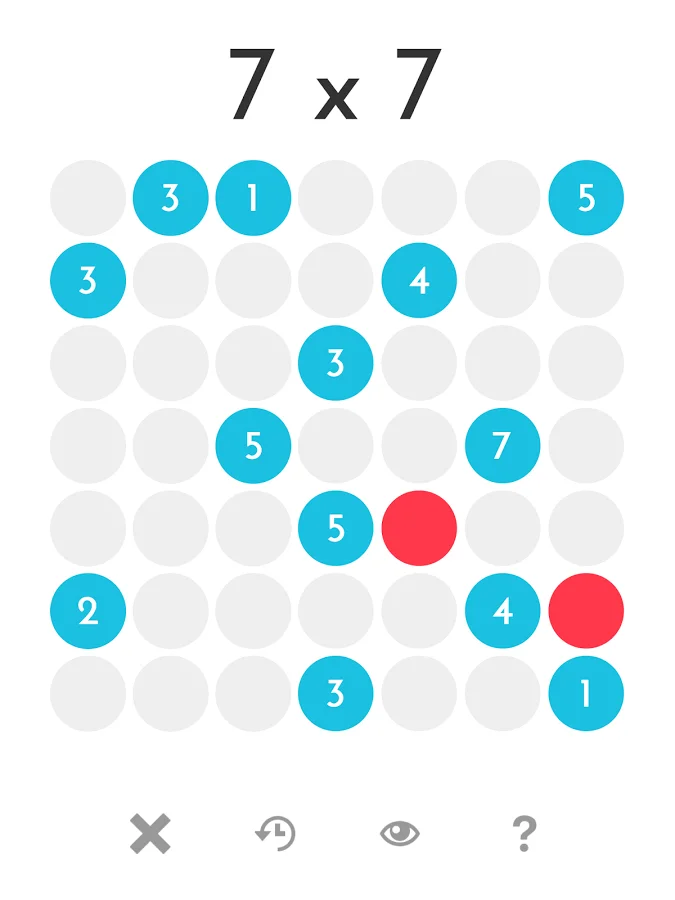Tap the blue dot numbered 7

tap(502, 445)
